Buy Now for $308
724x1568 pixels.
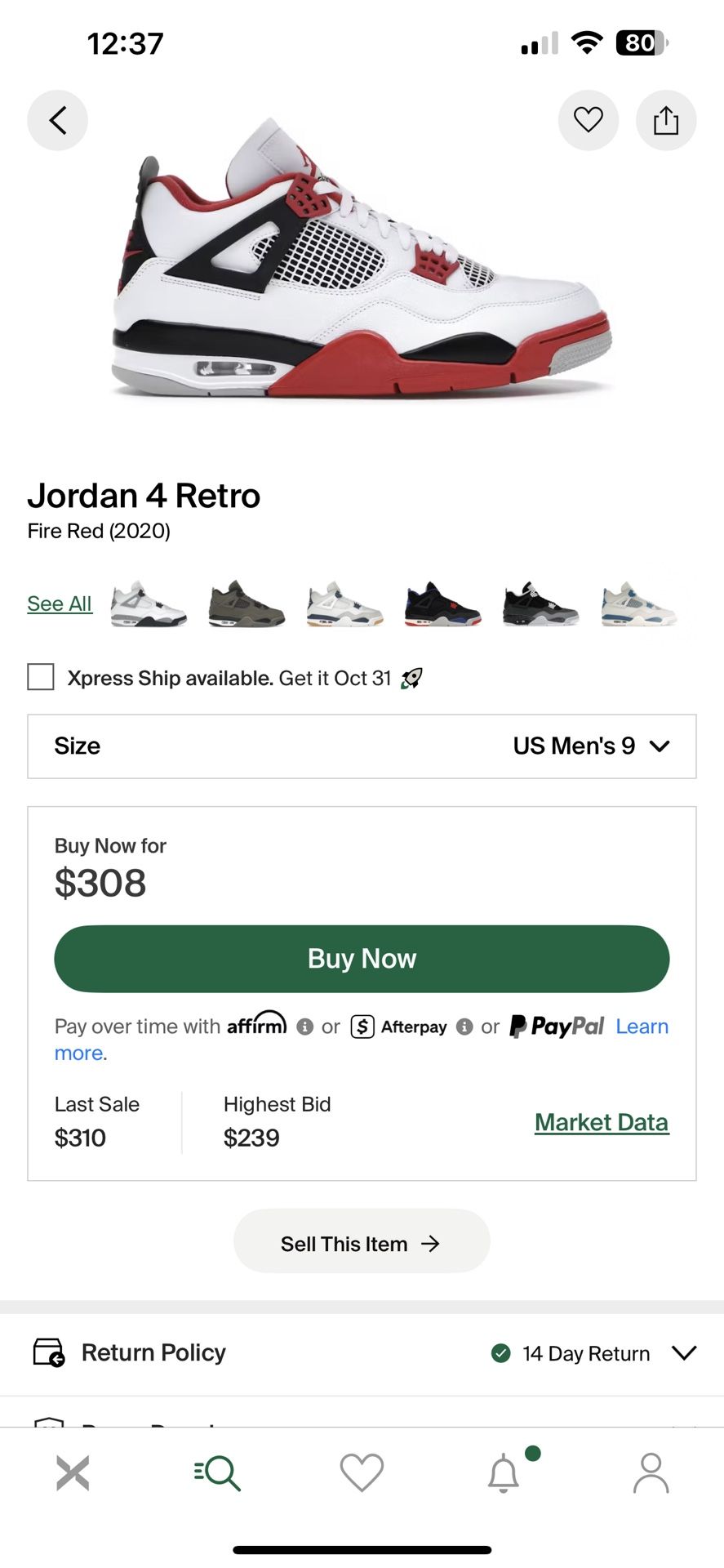coord(362,958)
